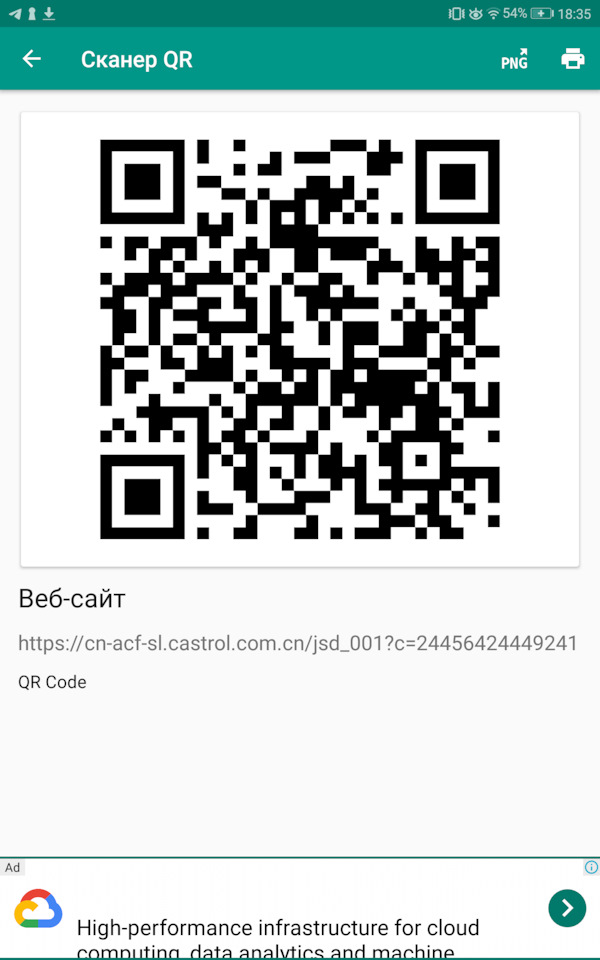
Task: Tap the ad info icon
Action: click(x=591, y=867)
